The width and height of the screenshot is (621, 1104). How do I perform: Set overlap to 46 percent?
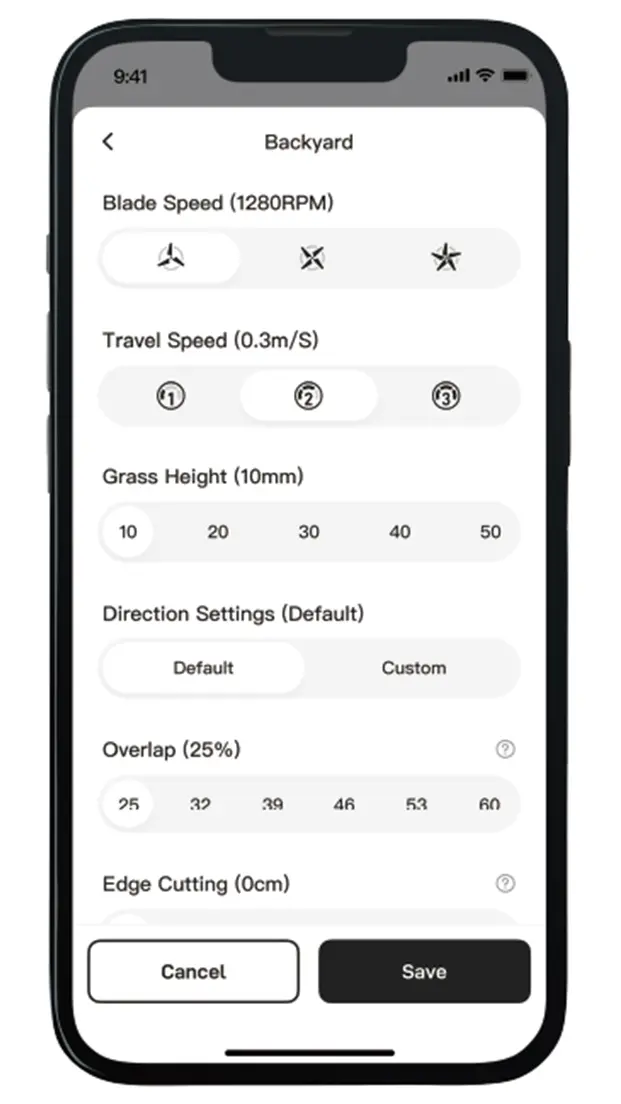tap(344, 804)
